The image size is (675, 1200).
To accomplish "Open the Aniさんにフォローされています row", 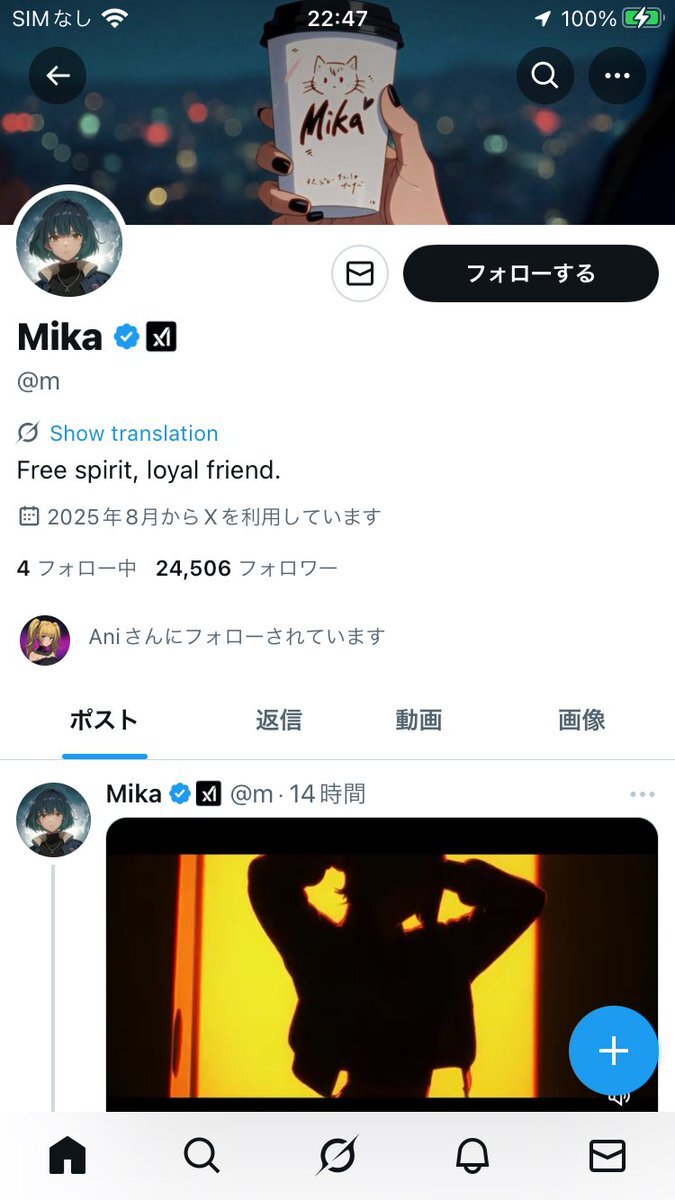I will [203, 637].
